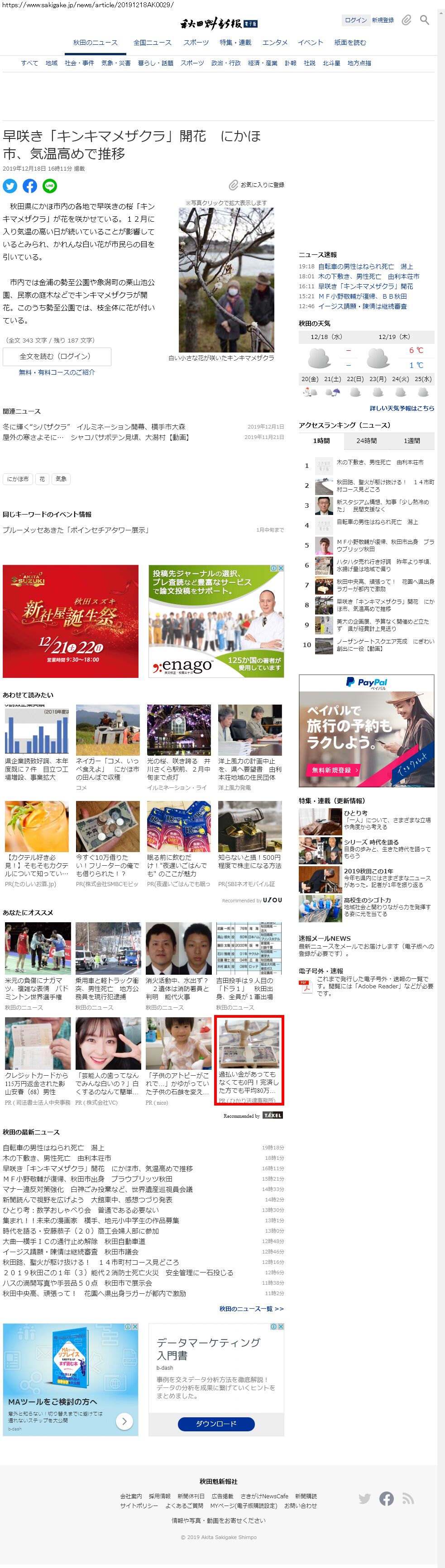445x1568 pixels.
Task: Select the 社会・事件 subcategory
Action: [79, 63]
